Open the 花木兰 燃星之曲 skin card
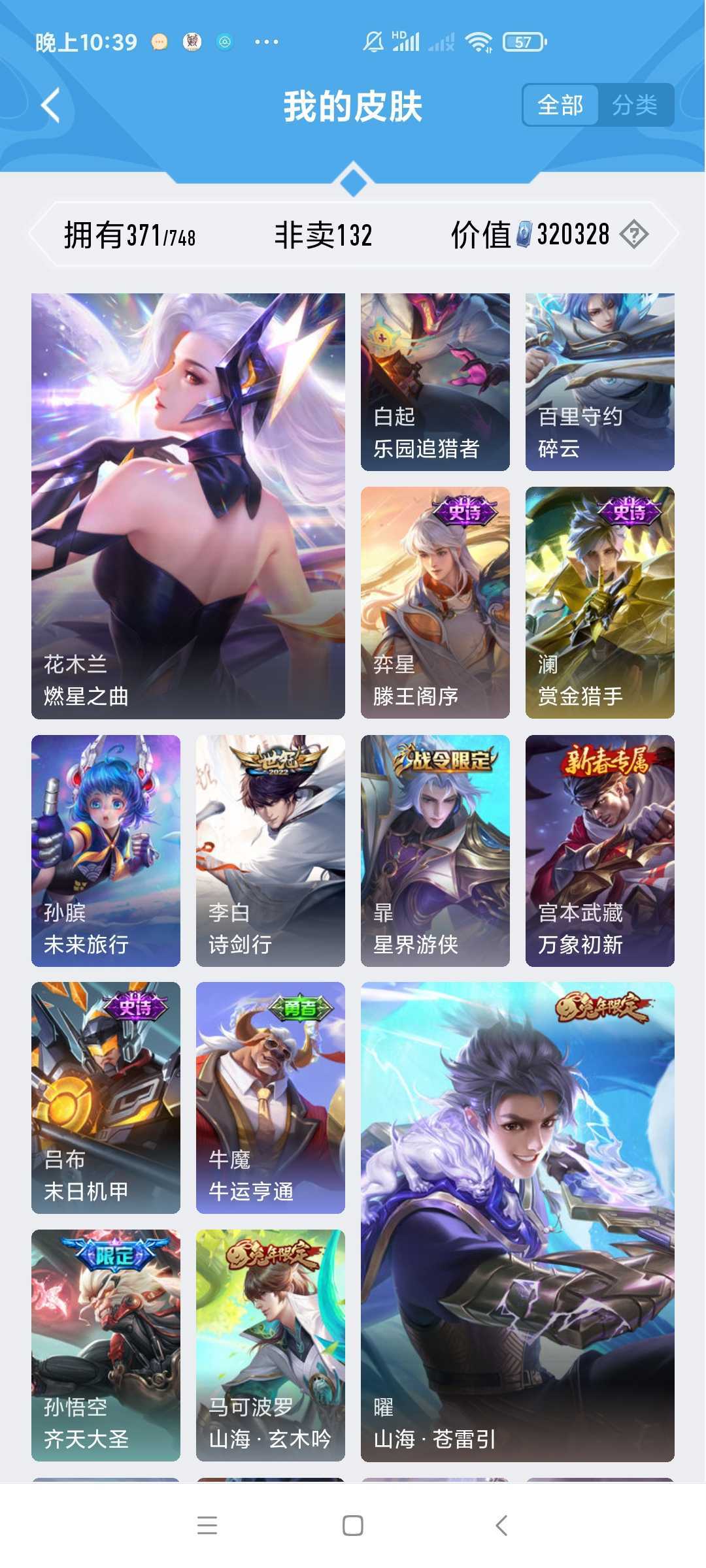The height and width of the screenshot is (1568, 706). tap(187, 503)
